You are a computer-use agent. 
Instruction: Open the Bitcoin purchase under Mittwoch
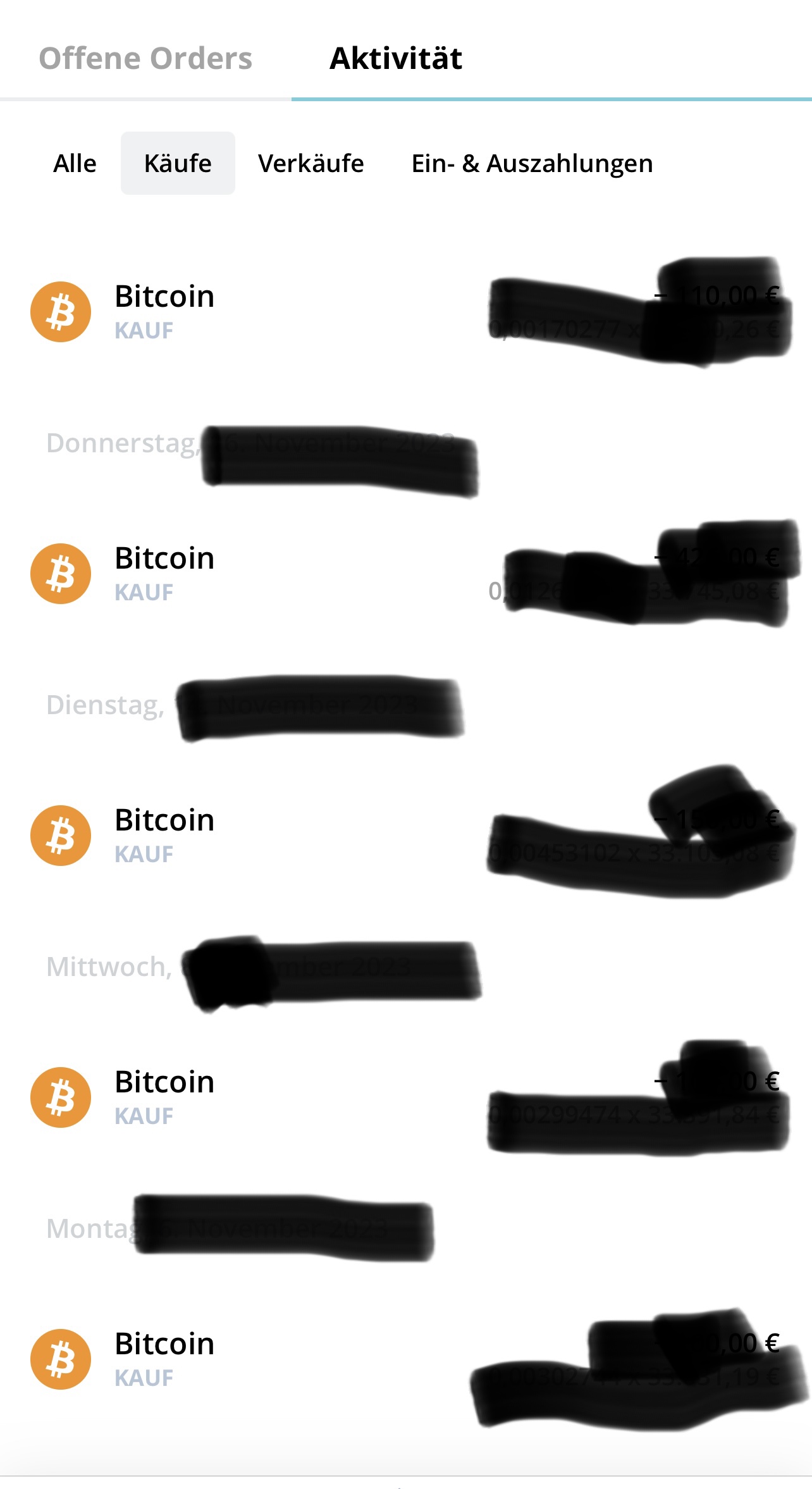(x=406, y=1097)
